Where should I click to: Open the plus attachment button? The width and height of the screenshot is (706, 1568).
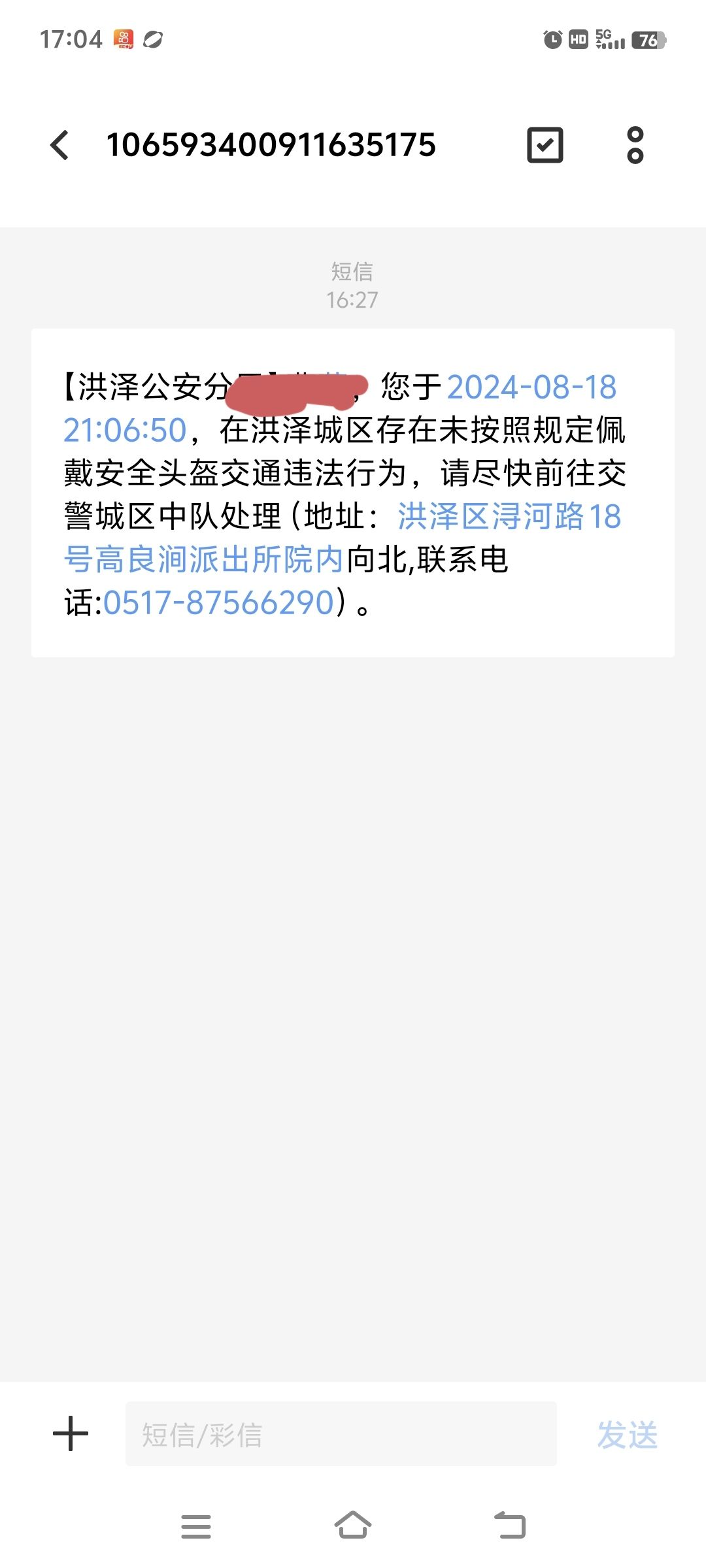[x=71, y=1434]
